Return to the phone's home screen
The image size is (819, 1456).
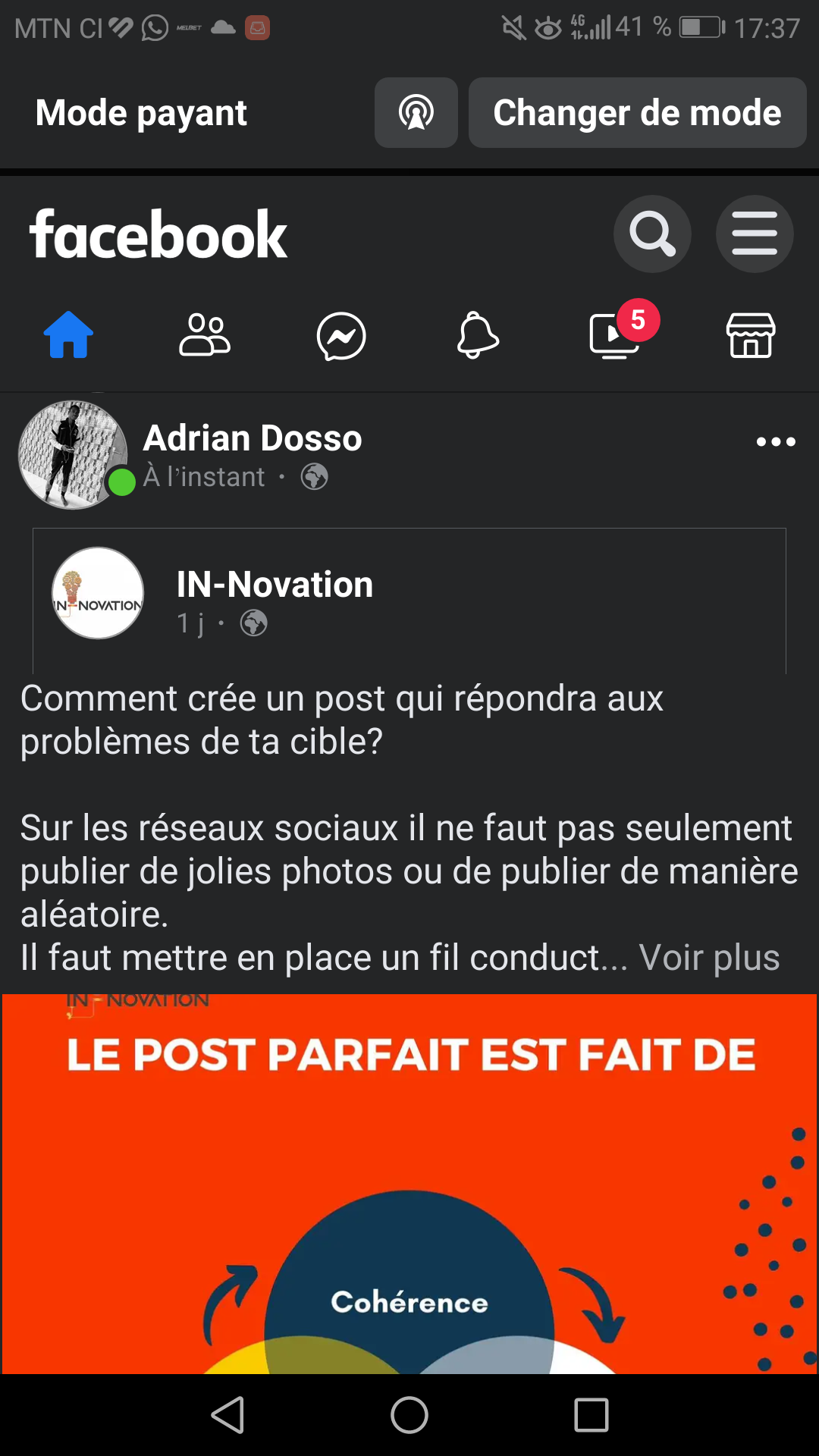click(409, 1415)
